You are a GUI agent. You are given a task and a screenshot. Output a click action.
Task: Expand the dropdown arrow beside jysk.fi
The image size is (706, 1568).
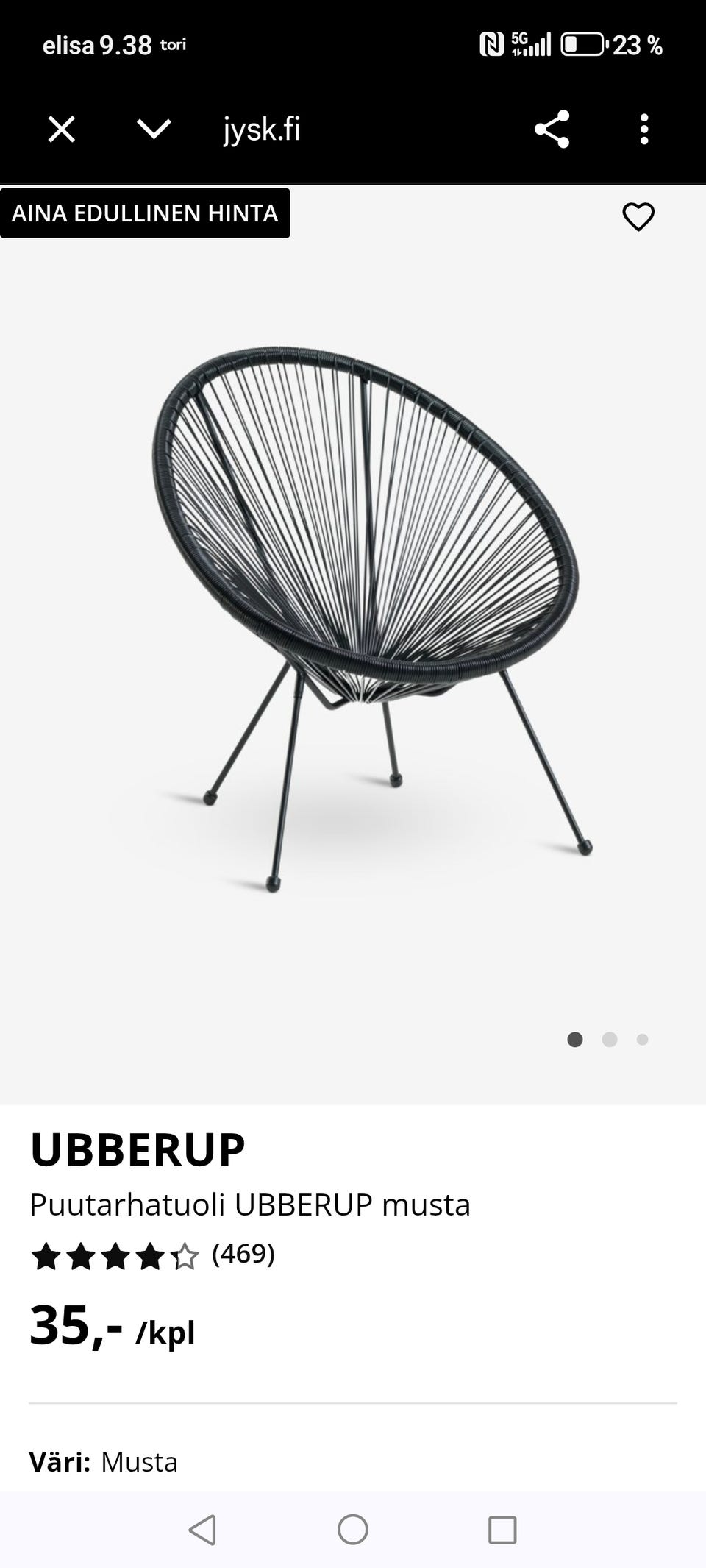154,130
